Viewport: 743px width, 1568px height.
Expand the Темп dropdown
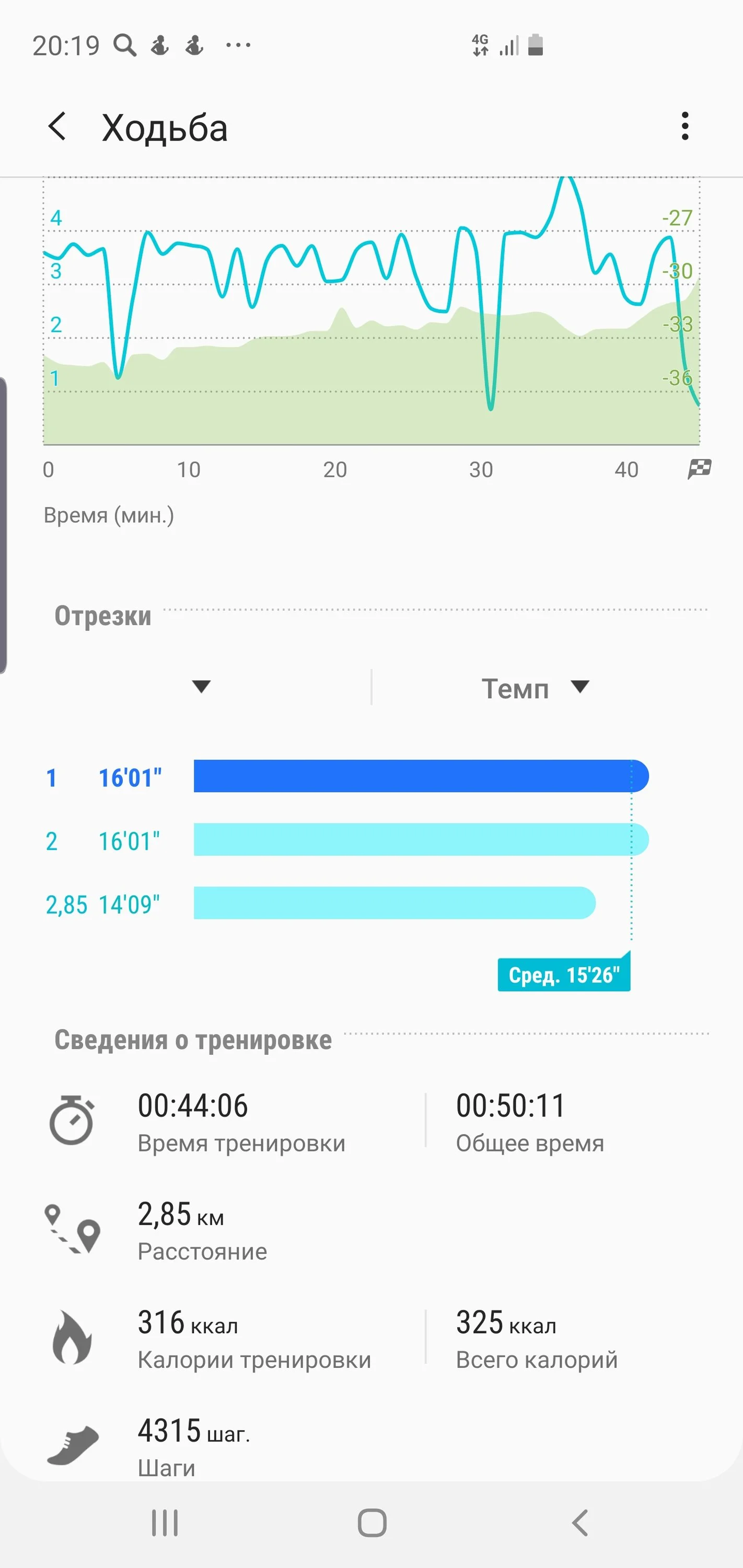[x=535, y=688]
